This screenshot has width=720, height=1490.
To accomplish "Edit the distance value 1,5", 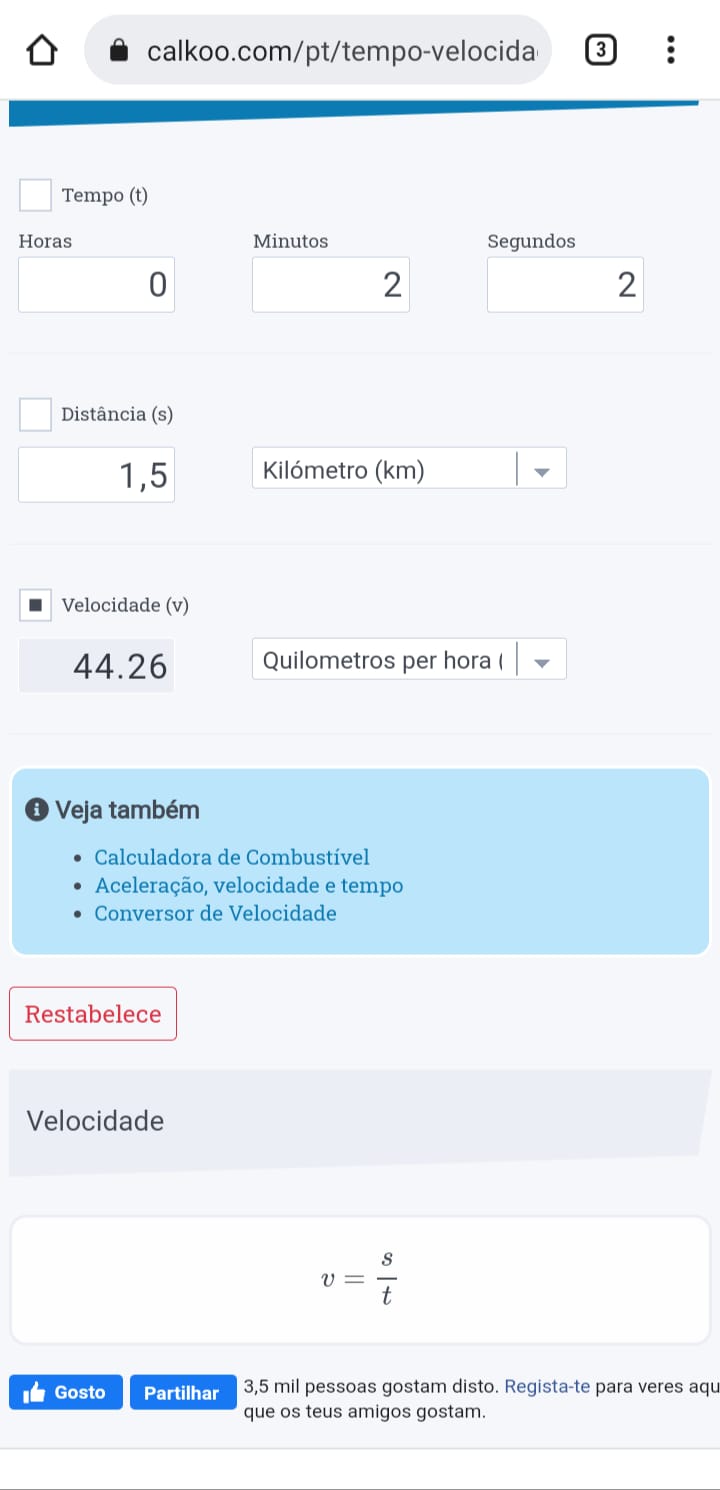I will click(97, 475).
